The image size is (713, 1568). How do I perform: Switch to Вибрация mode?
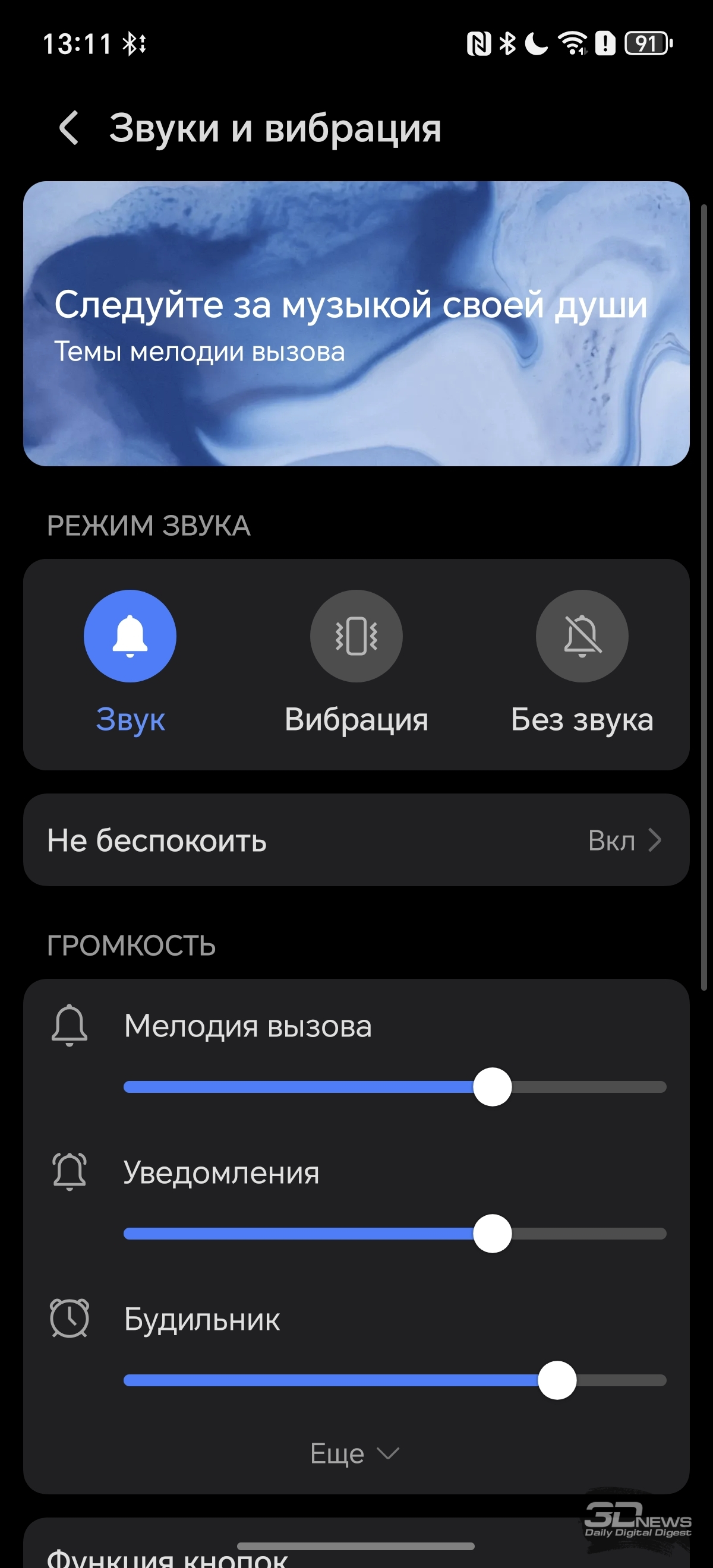(x=356, y=636)
